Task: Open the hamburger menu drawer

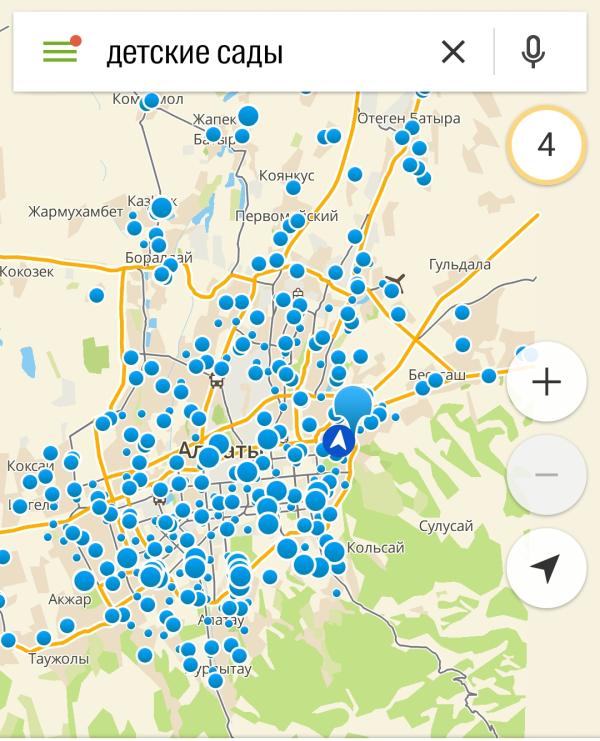Action: 61,50
